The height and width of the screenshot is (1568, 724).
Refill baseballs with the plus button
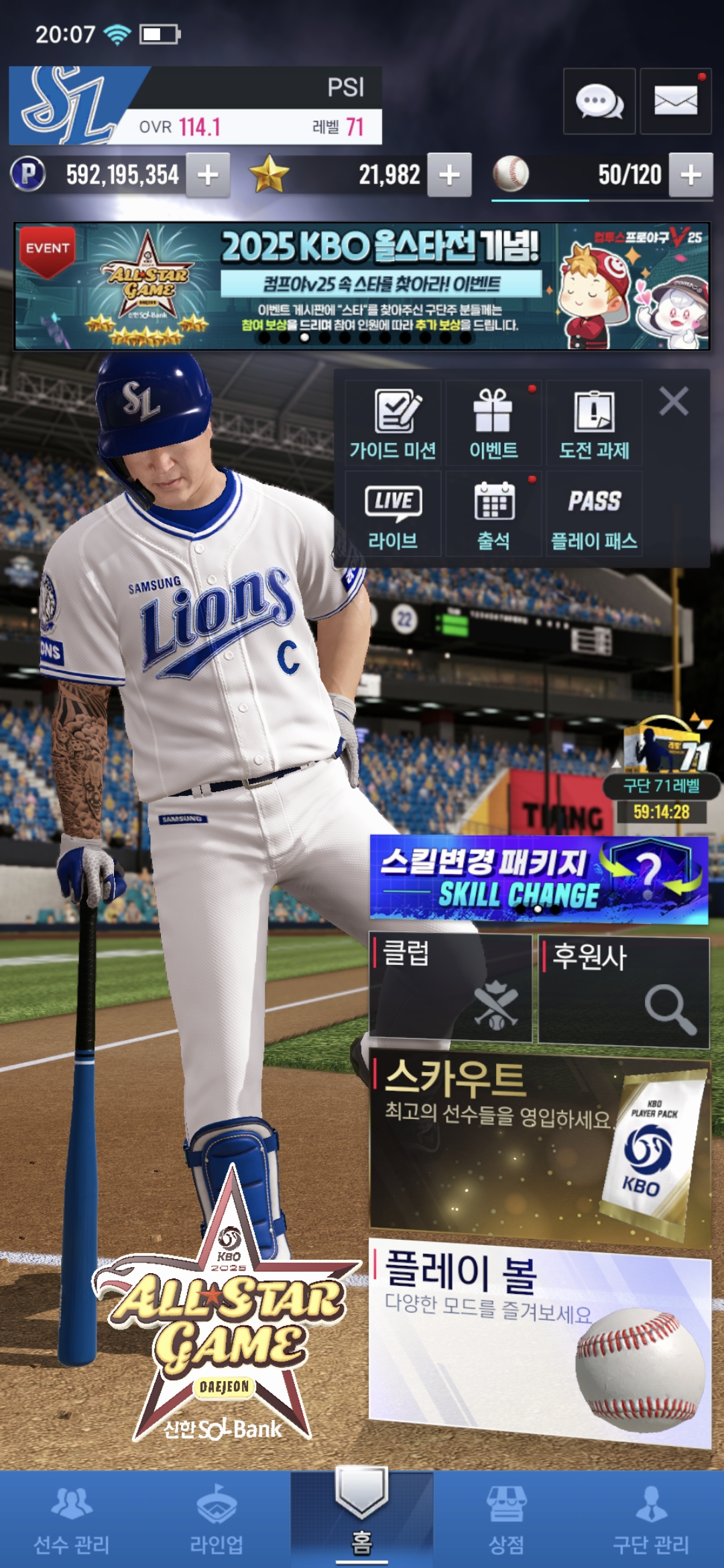tap(690, 175)
